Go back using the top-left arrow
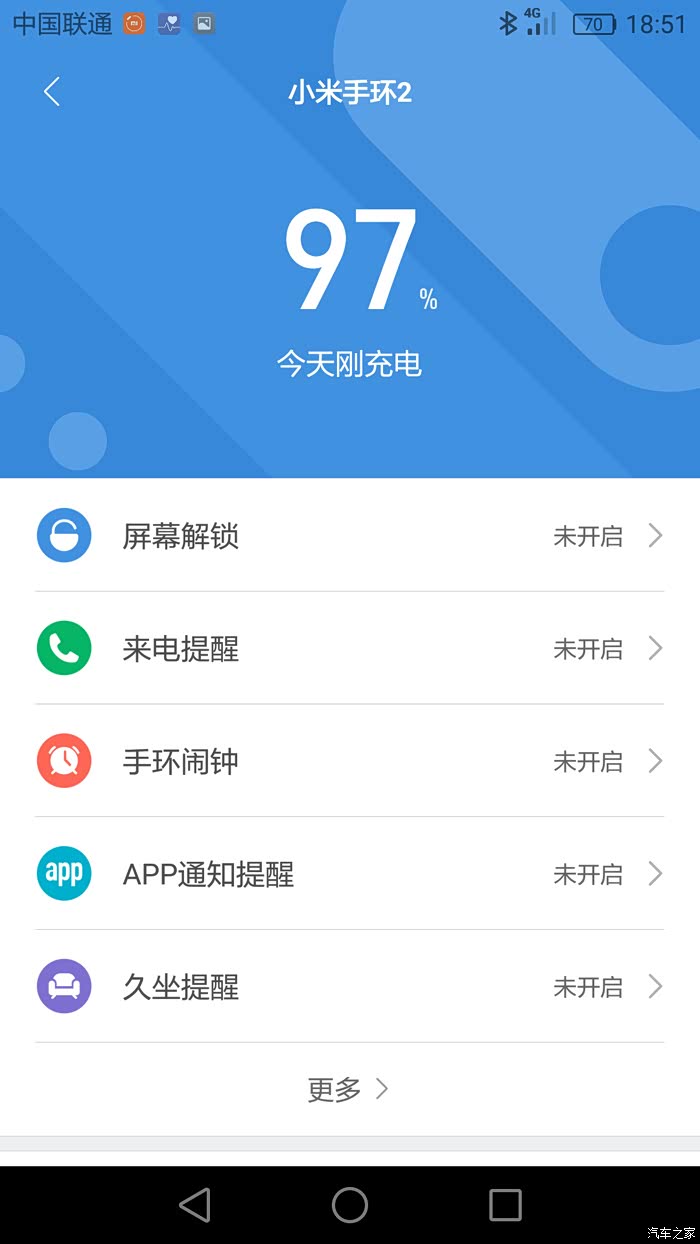Viewport: 700px width, 1244px height. [x=52, y=92]
